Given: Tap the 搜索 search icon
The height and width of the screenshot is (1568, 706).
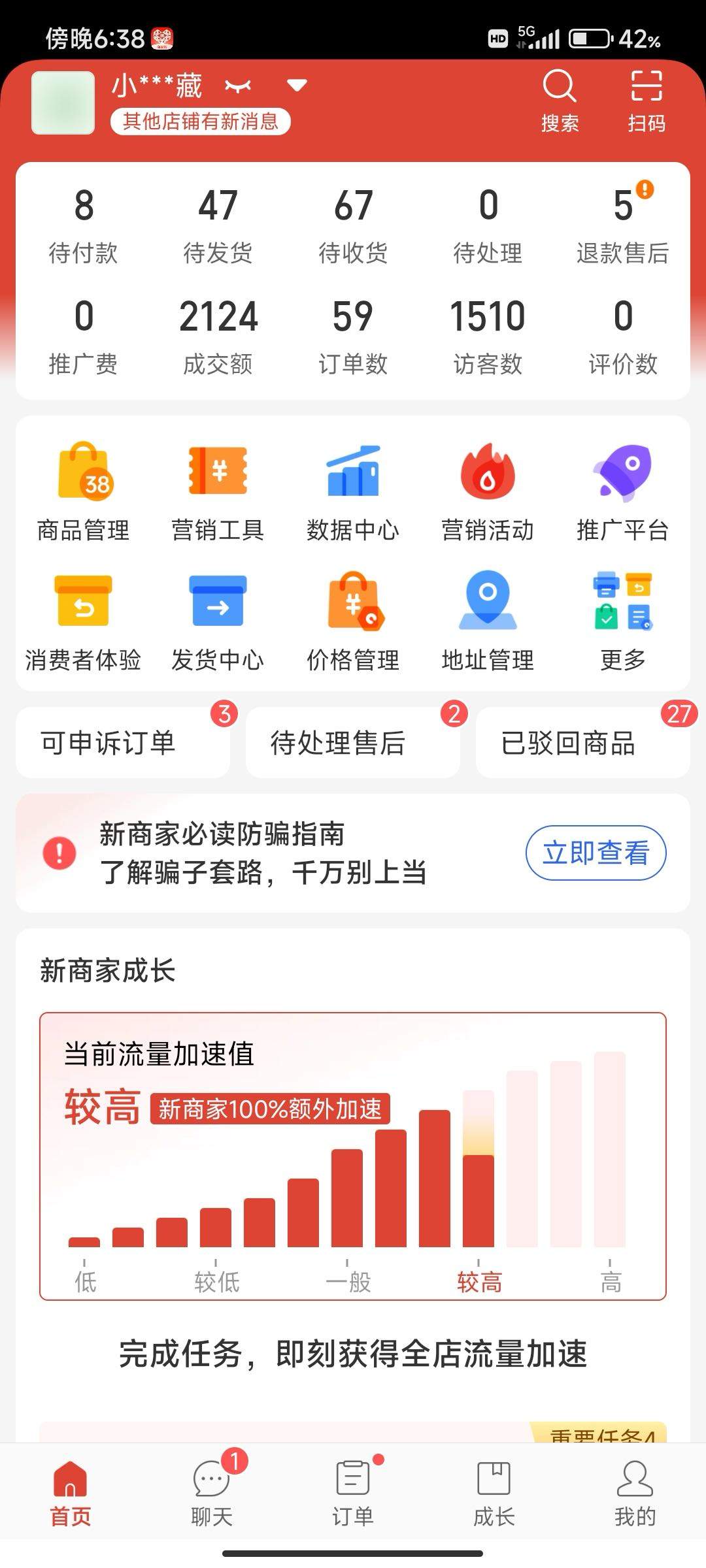Looking at the screenshot, I should [x=560, y=98].
